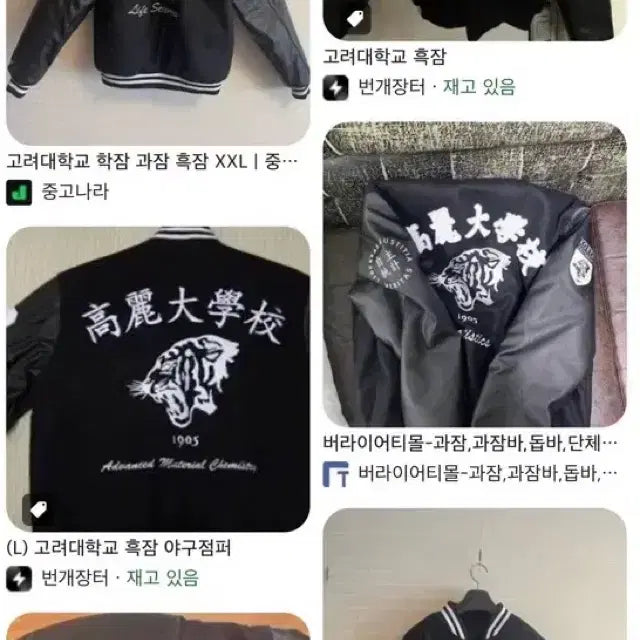Open the hanging jacket image below 버라이어티몰
This screenshot has height=640, width=640.
pos(474,575)
